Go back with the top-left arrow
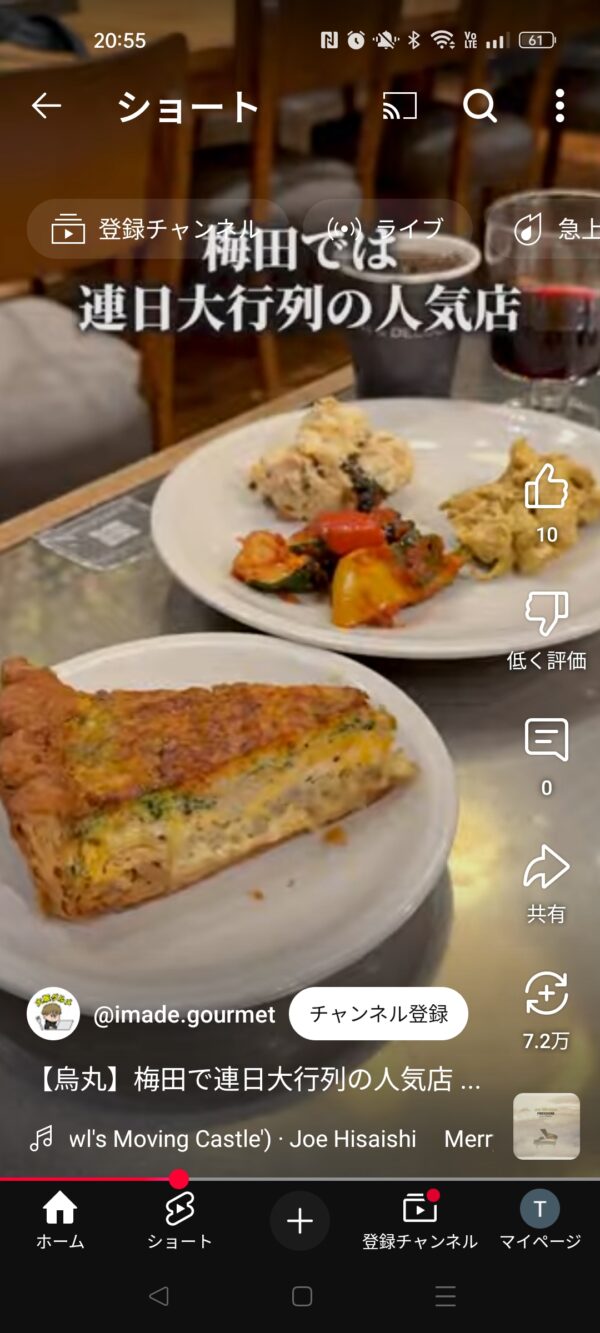600x1333 pixels. (x=46, y=105)
